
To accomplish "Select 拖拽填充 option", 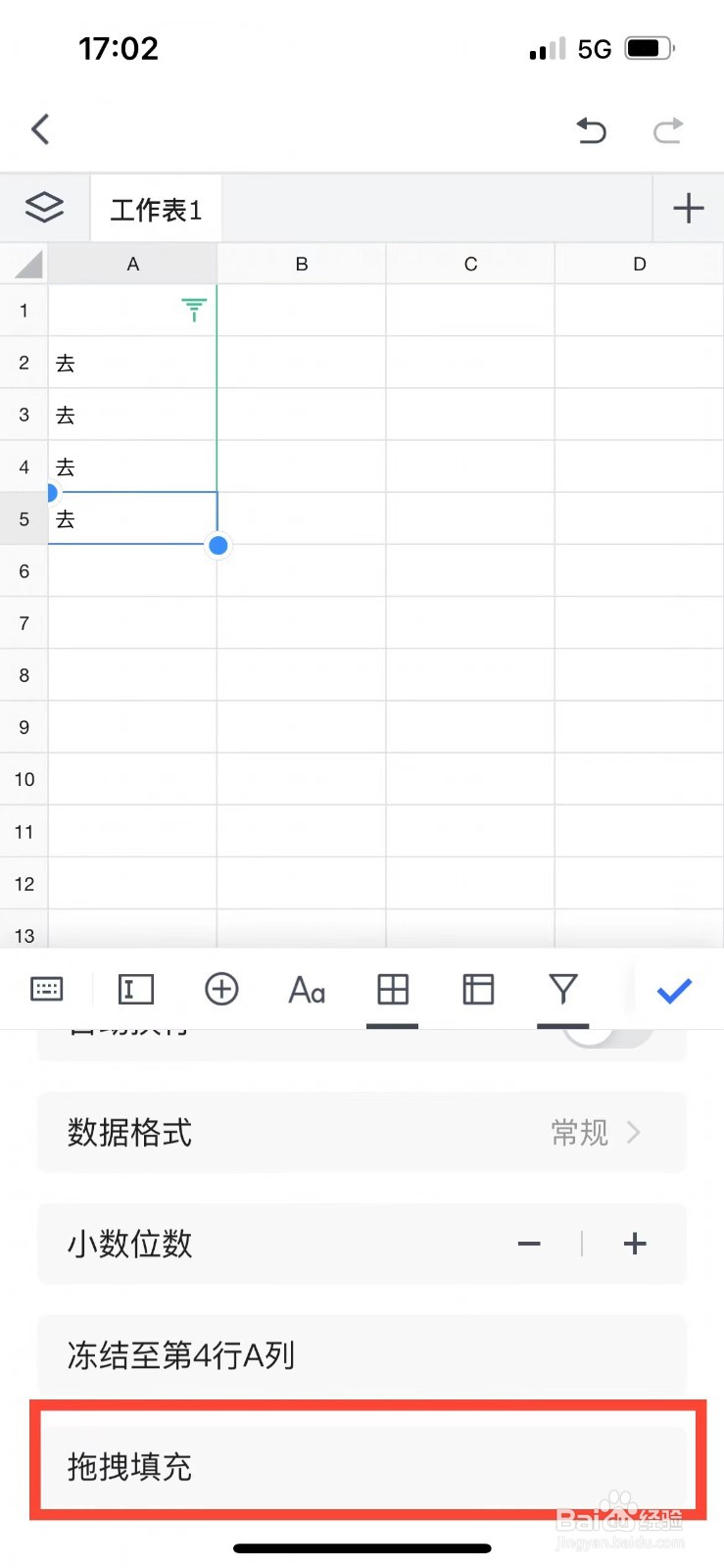I will [x=362, y=1466].
